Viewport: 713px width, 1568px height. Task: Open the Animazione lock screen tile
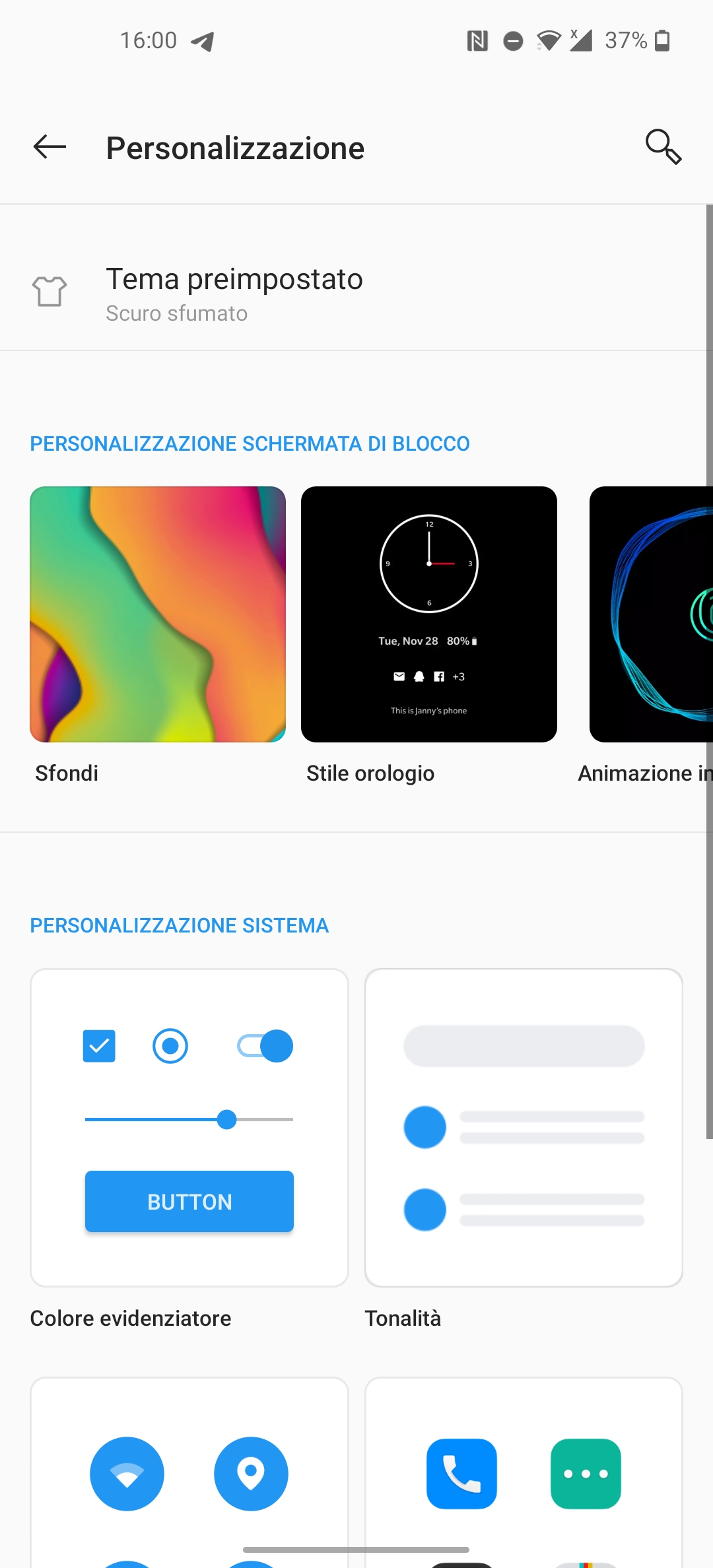pyautogui.click(x=651, y=614)
